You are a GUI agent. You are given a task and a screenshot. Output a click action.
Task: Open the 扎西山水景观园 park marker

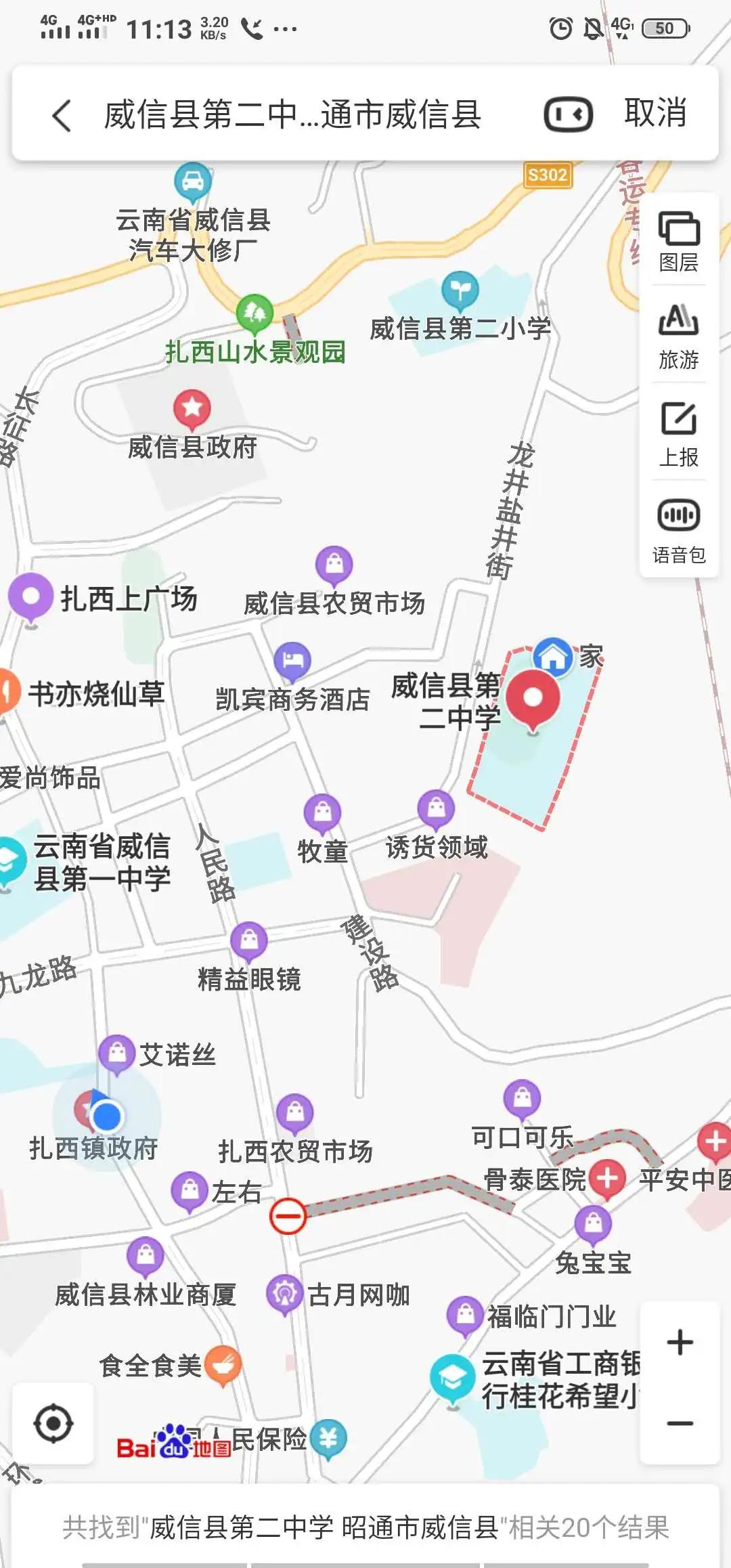point(254,314)
